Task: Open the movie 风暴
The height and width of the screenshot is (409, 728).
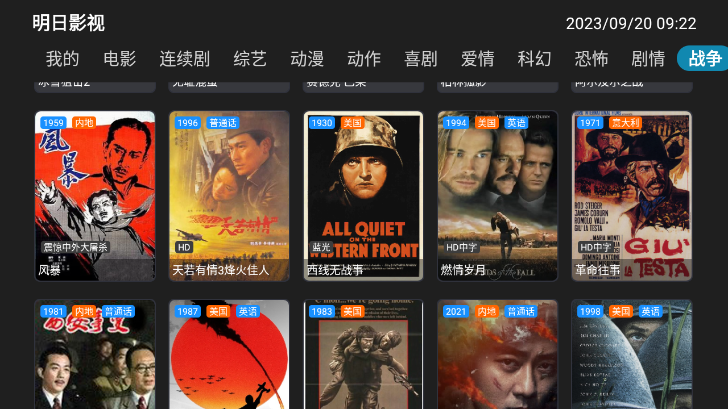Action: 95,195
